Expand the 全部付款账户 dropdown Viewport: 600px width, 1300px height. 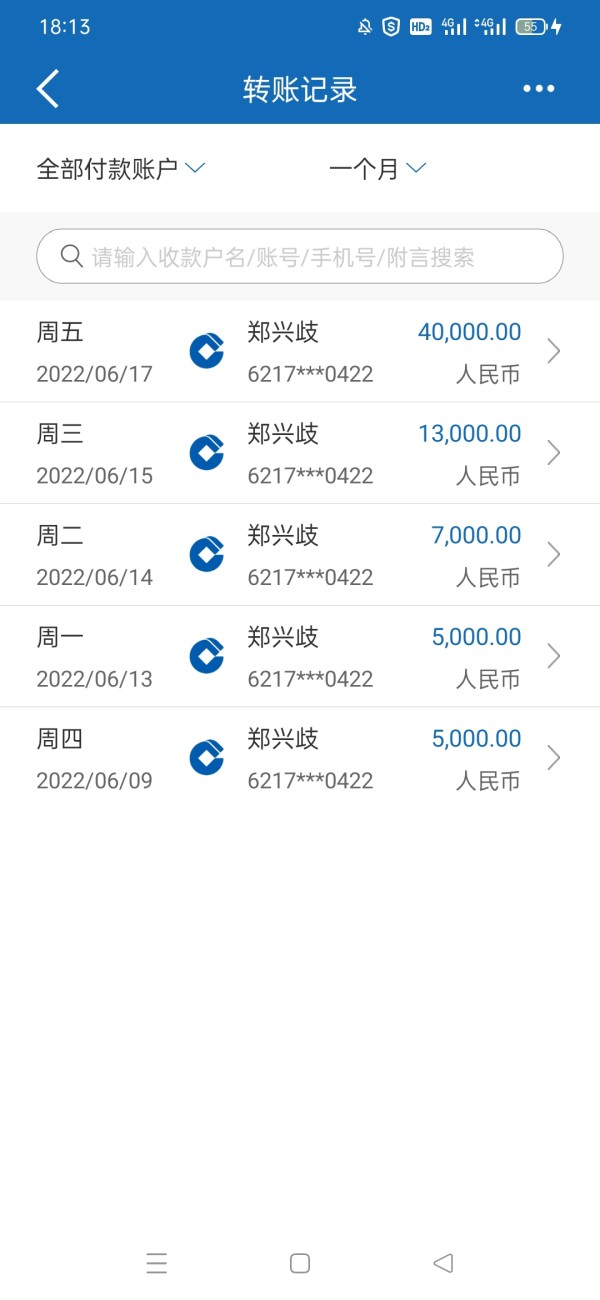pos(120,169)
